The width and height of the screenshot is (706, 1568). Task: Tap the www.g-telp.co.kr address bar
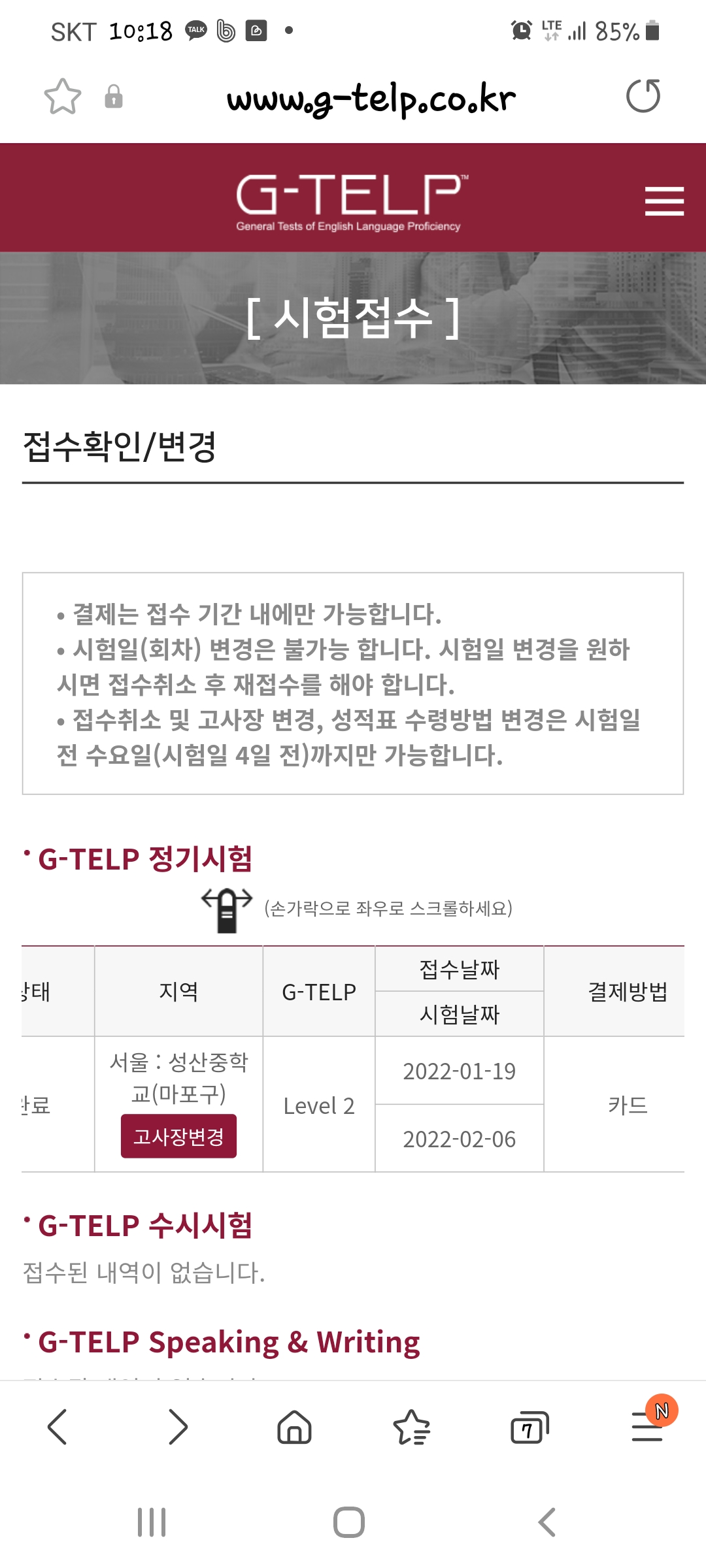coord(371,98)
